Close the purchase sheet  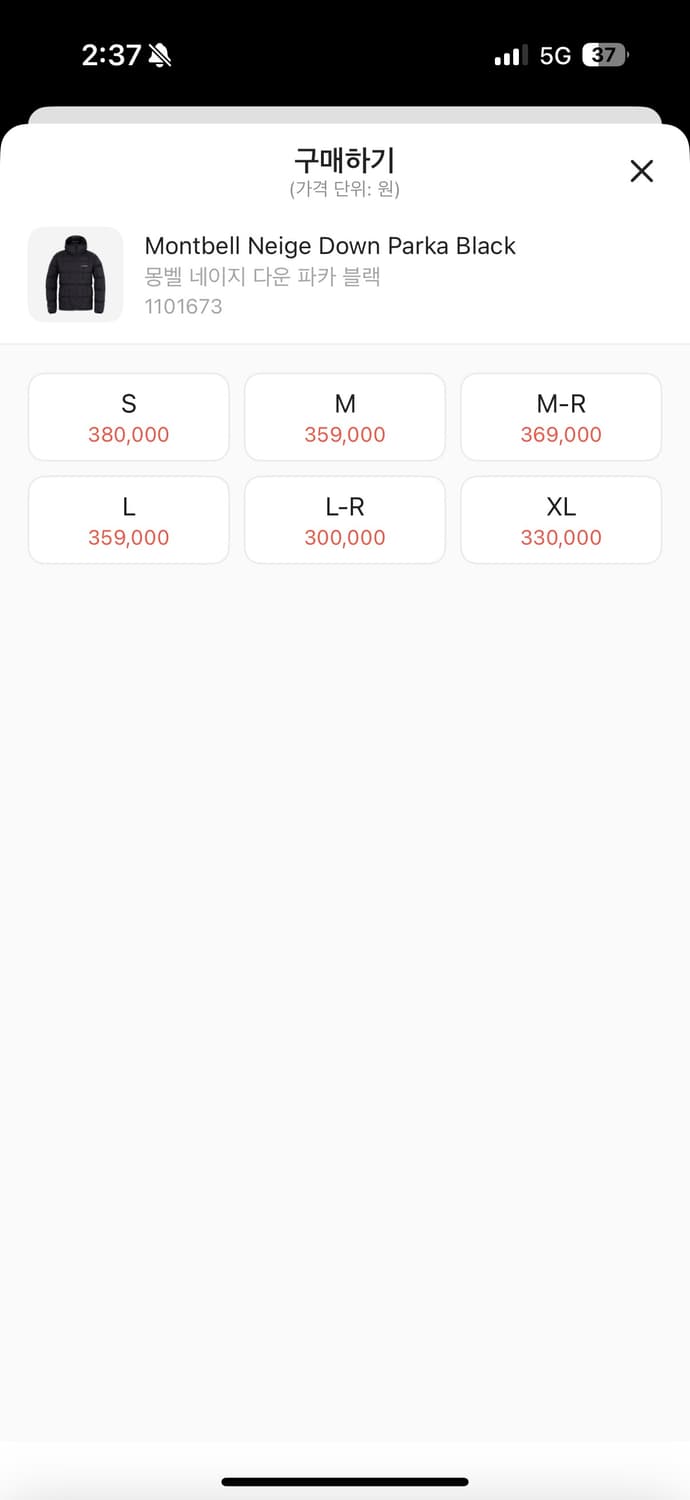[x=641, y=171]
